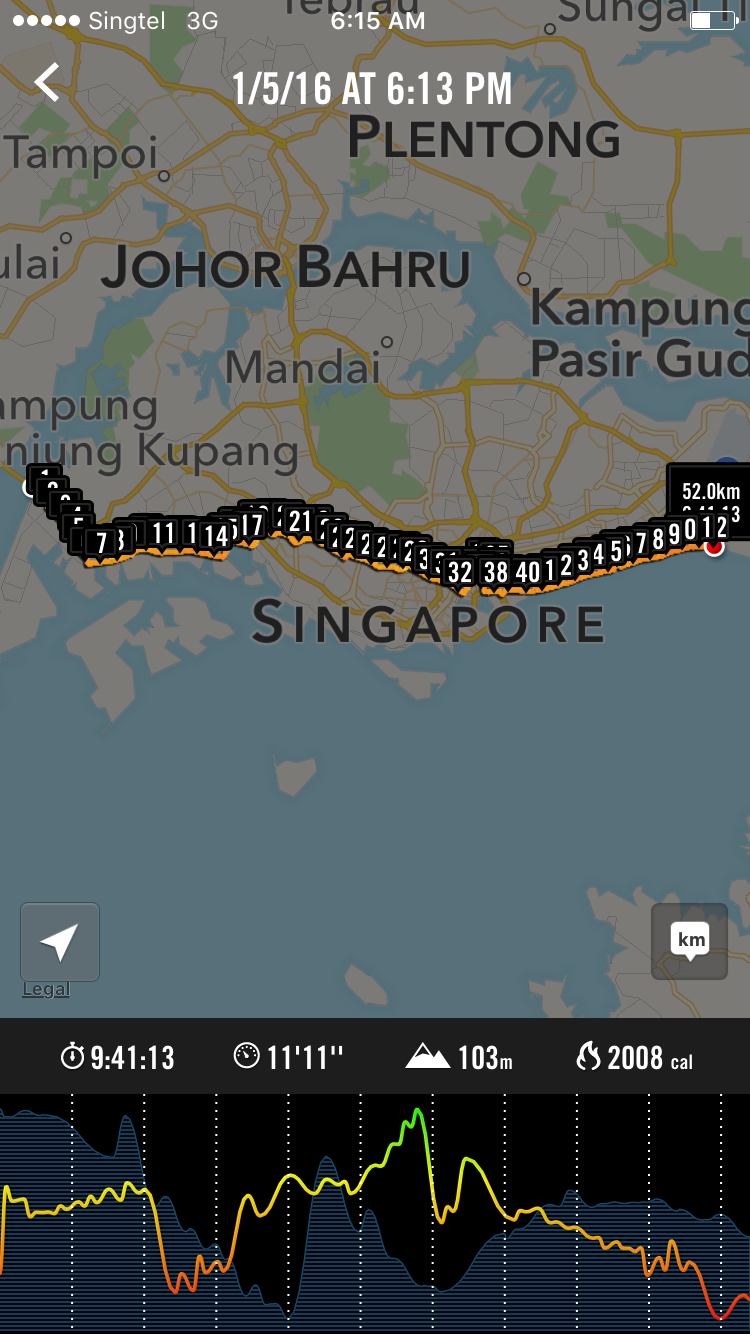
Task: Toggle the km distance markers button
Action: pos(690,942)
